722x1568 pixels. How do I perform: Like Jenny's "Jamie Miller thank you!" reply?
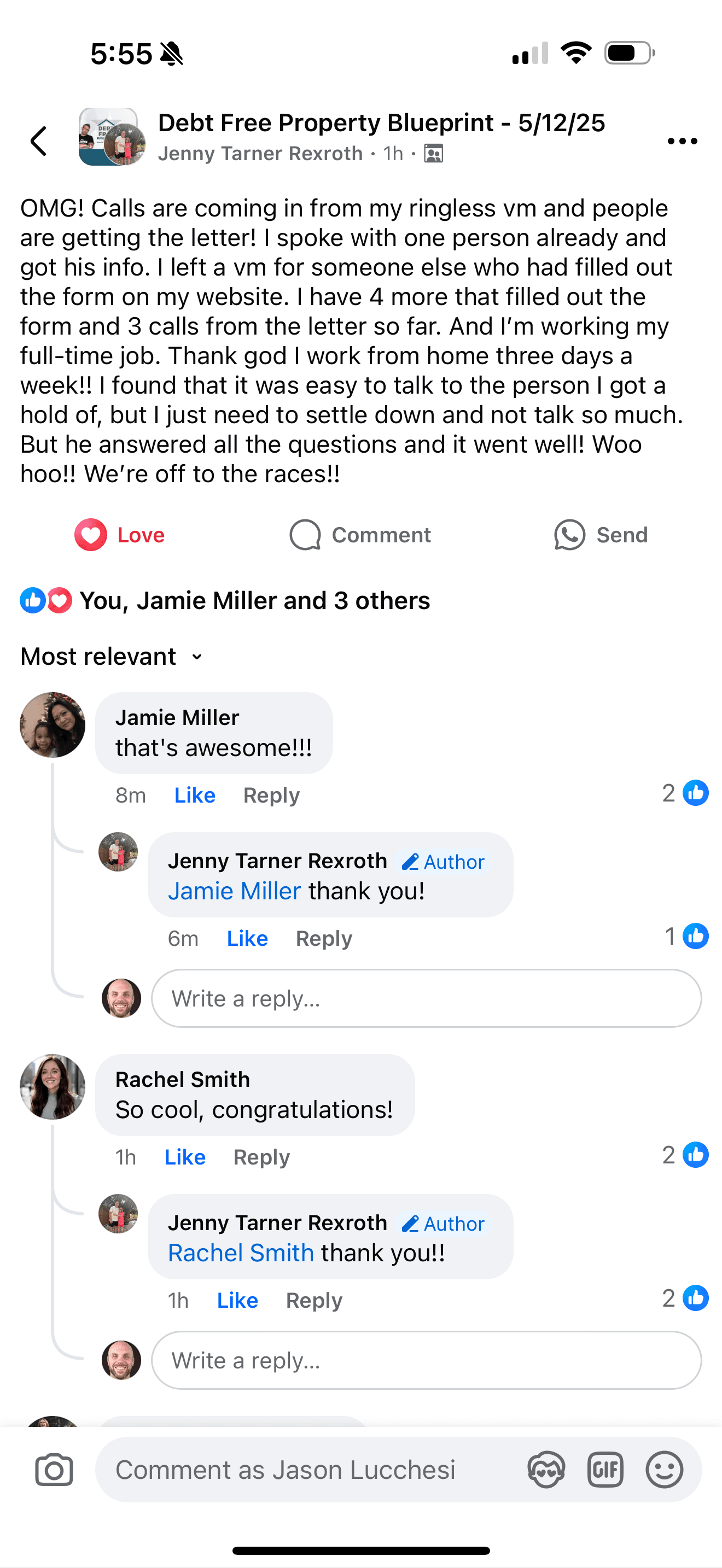point(247,939)
